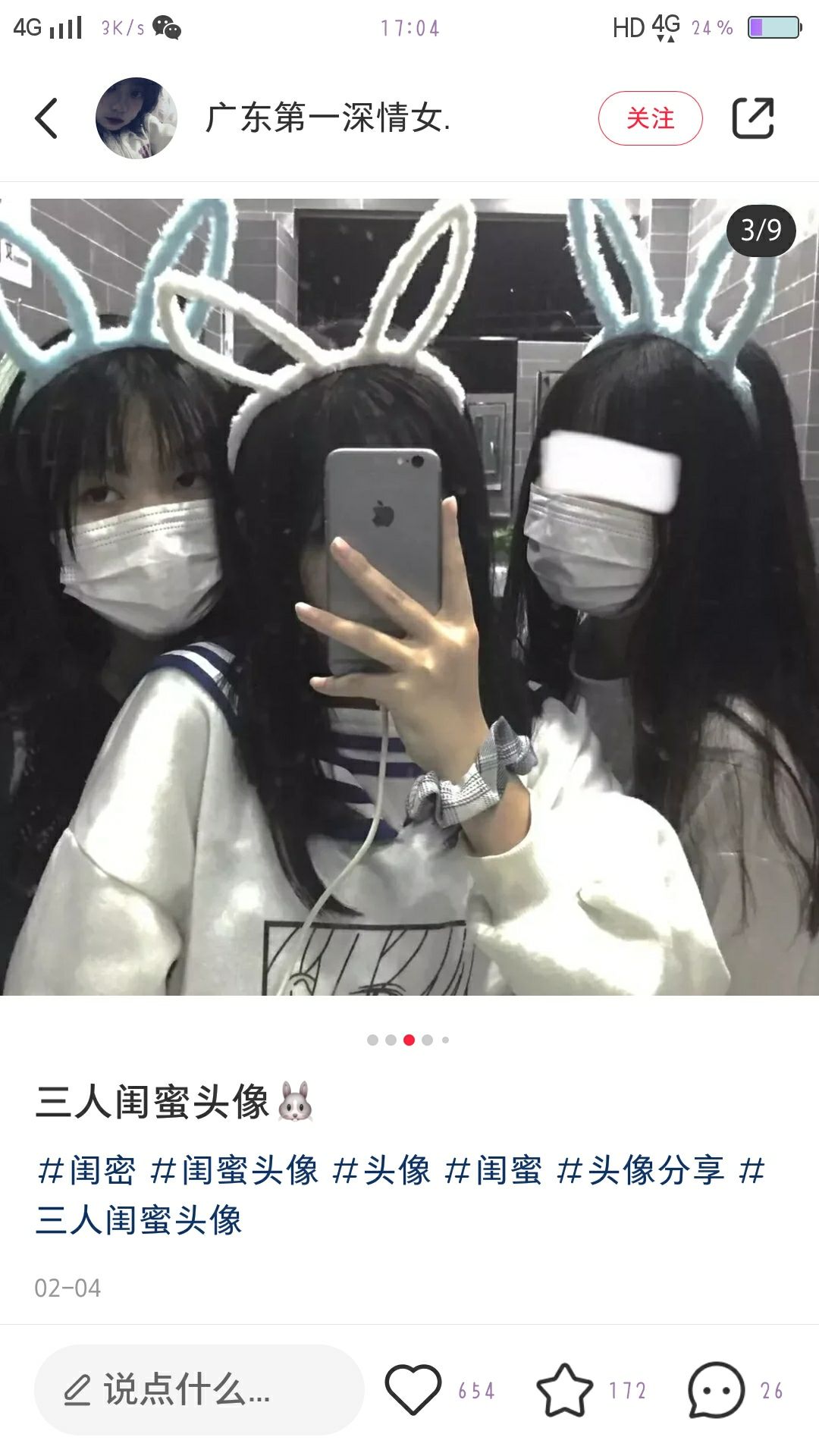This screenshot has height=1456, width=819.
Task: Open the #闺密 hashtag
Action: click(x=86, y=1170)
